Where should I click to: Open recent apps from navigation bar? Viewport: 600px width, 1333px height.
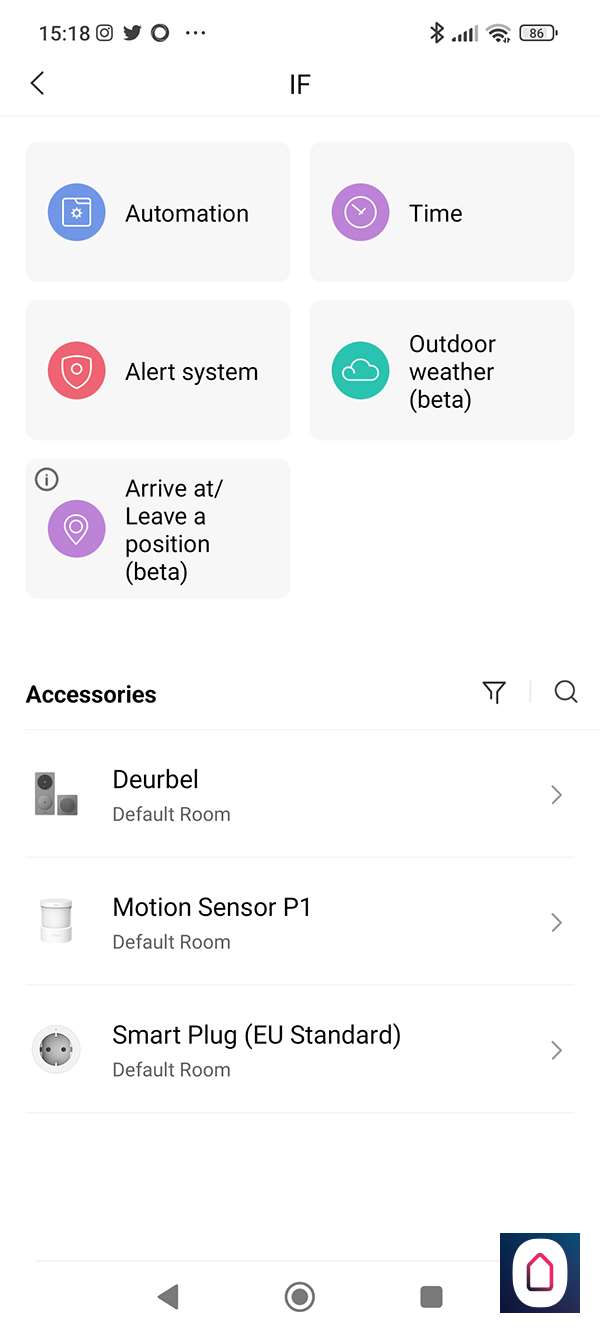click(431, 1297)
